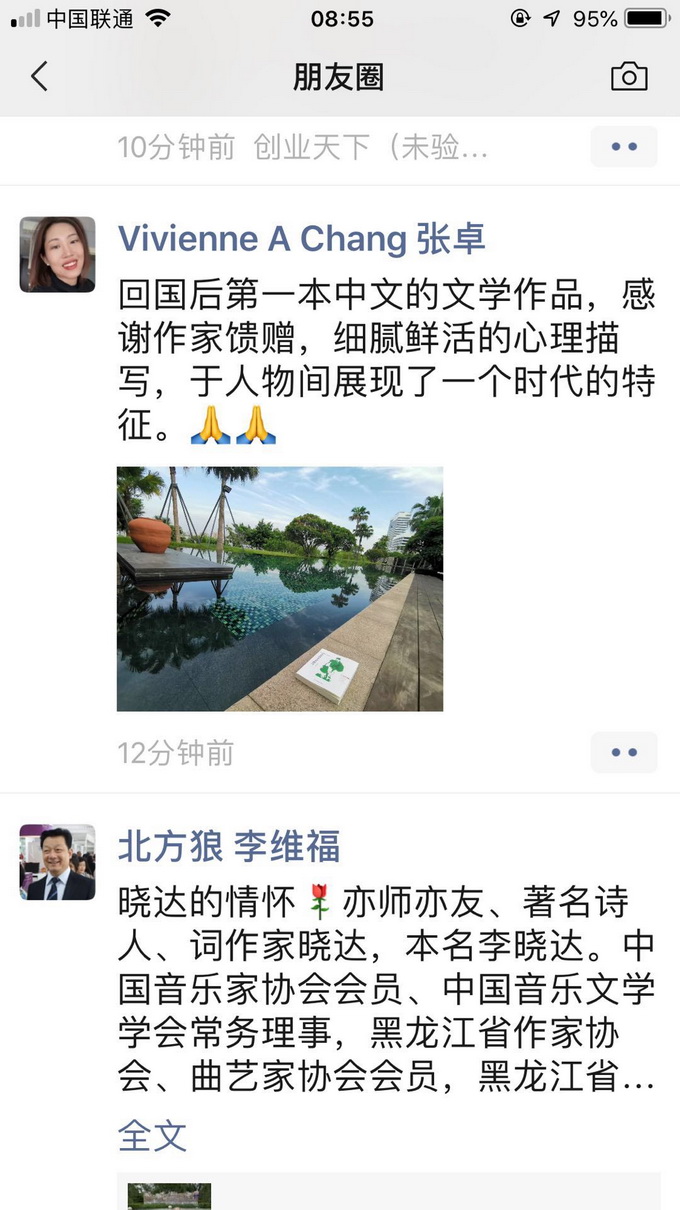Open the actions menu on the 10分钟前 post
The height and width of the screenshot is (1210, 680).
624,147
